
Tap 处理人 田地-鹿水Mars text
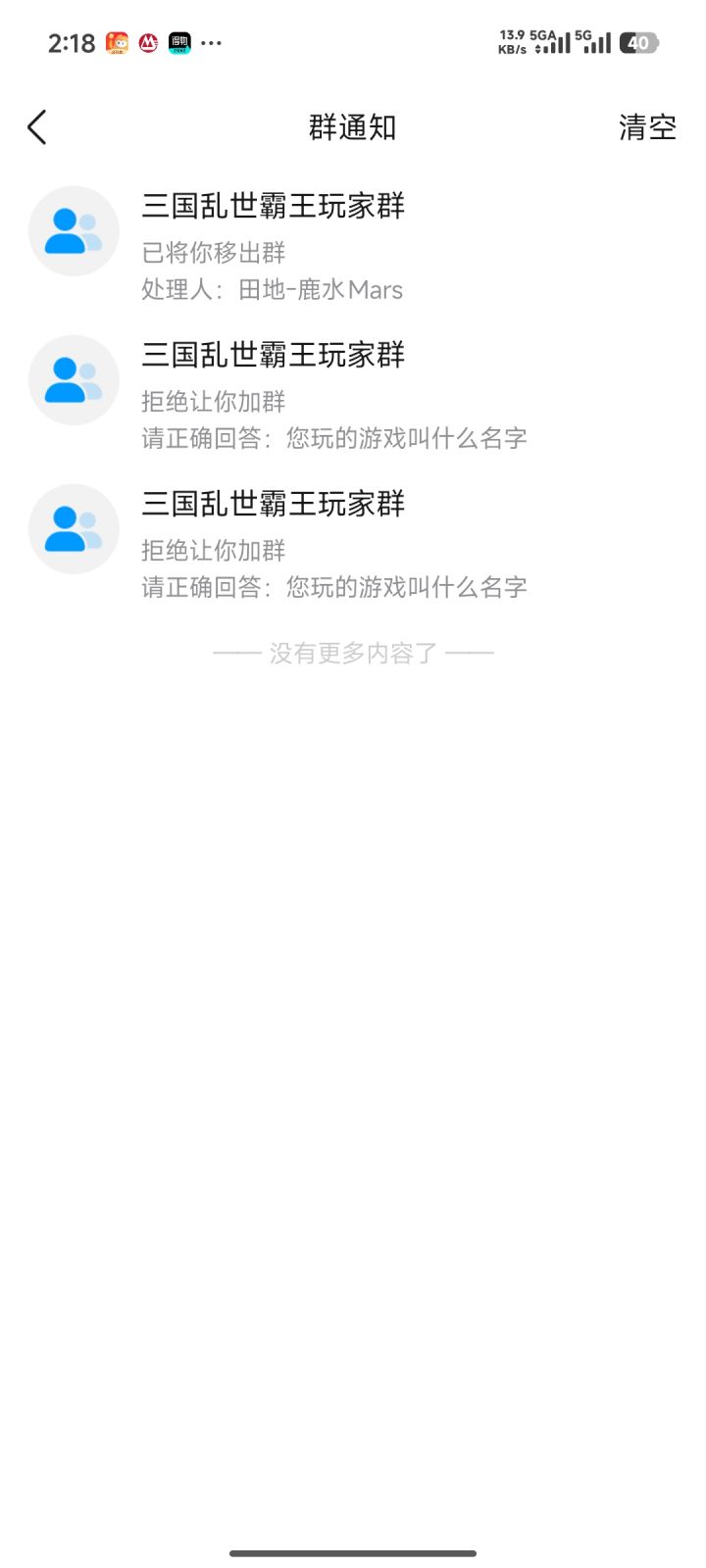[x=272, y=289]
